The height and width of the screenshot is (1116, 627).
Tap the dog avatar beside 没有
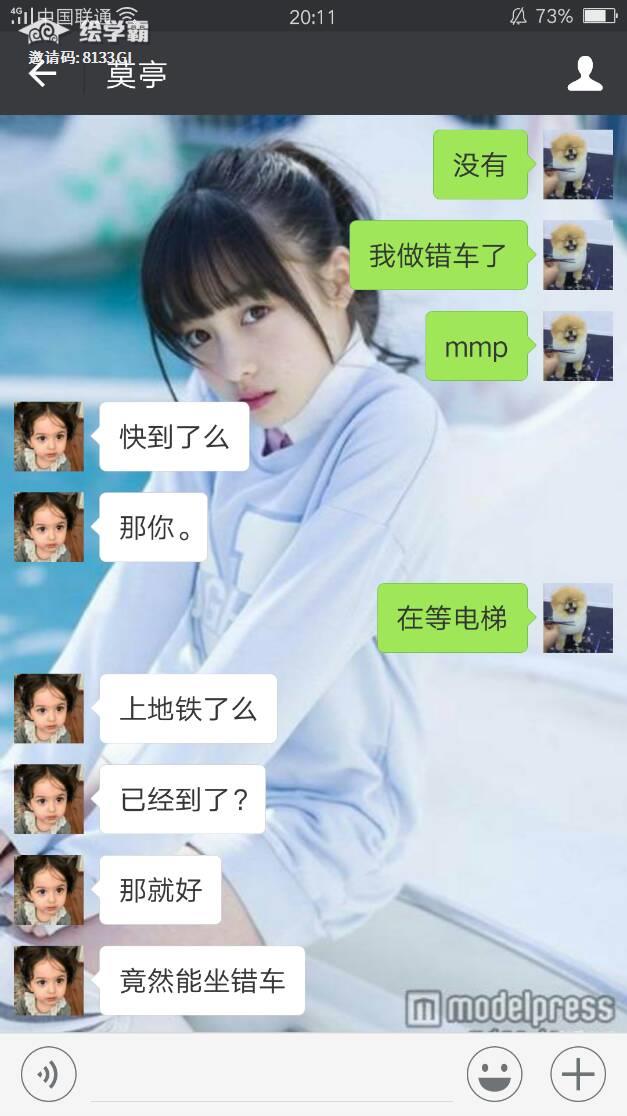578,165
